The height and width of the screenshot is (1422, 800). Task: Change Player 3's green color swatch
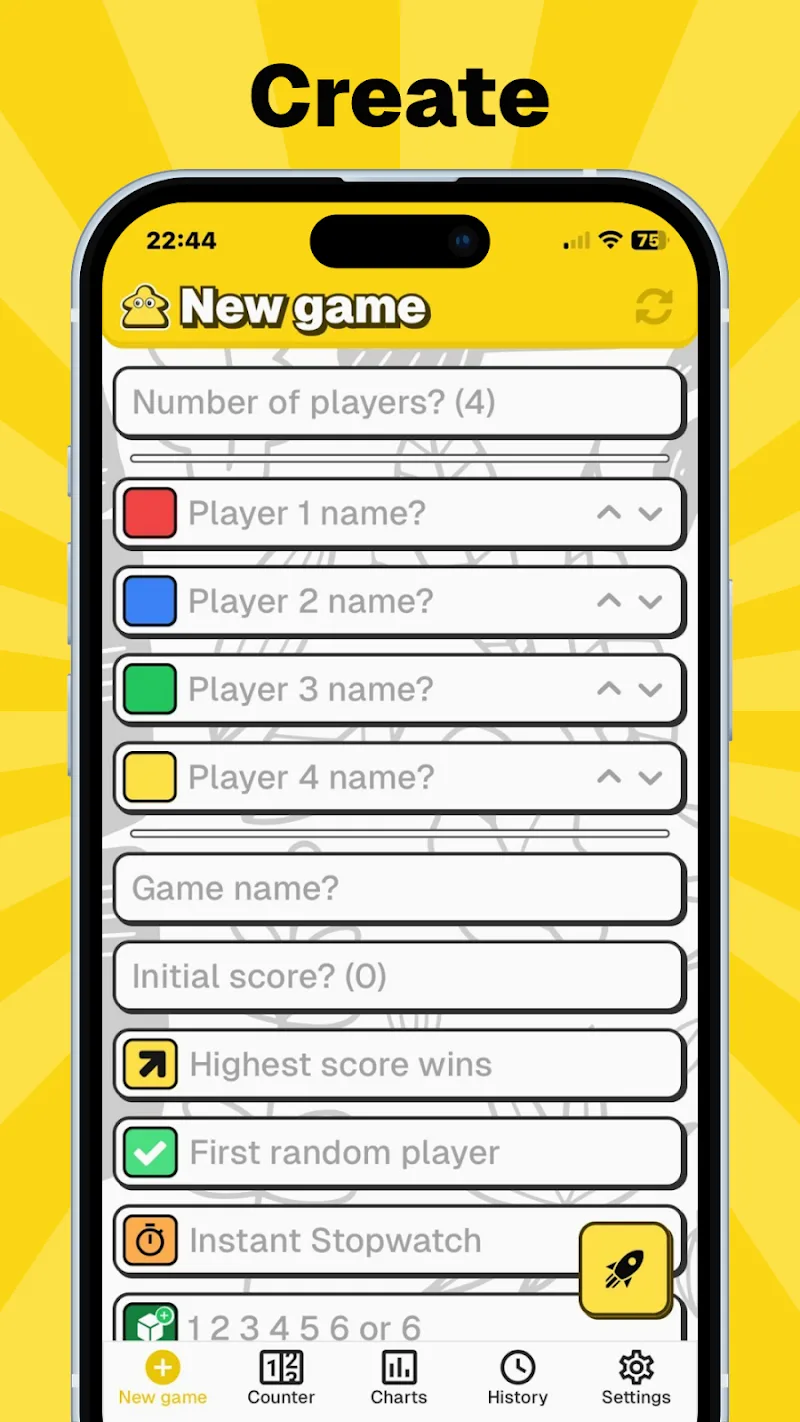(x=148, y=689)
